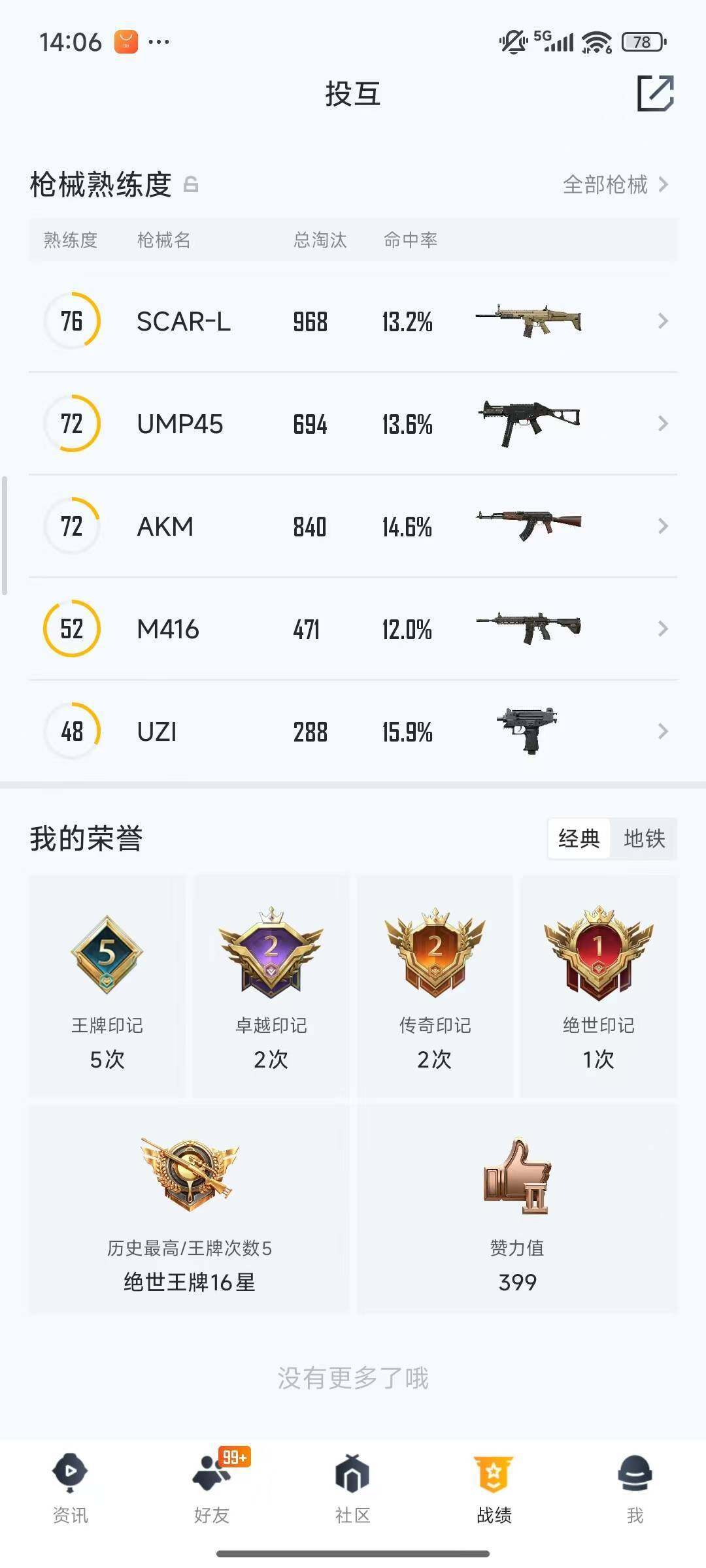Switch honors view to 地铁 mode
This screenshot has height=1568, width=706.
(645, 840)
